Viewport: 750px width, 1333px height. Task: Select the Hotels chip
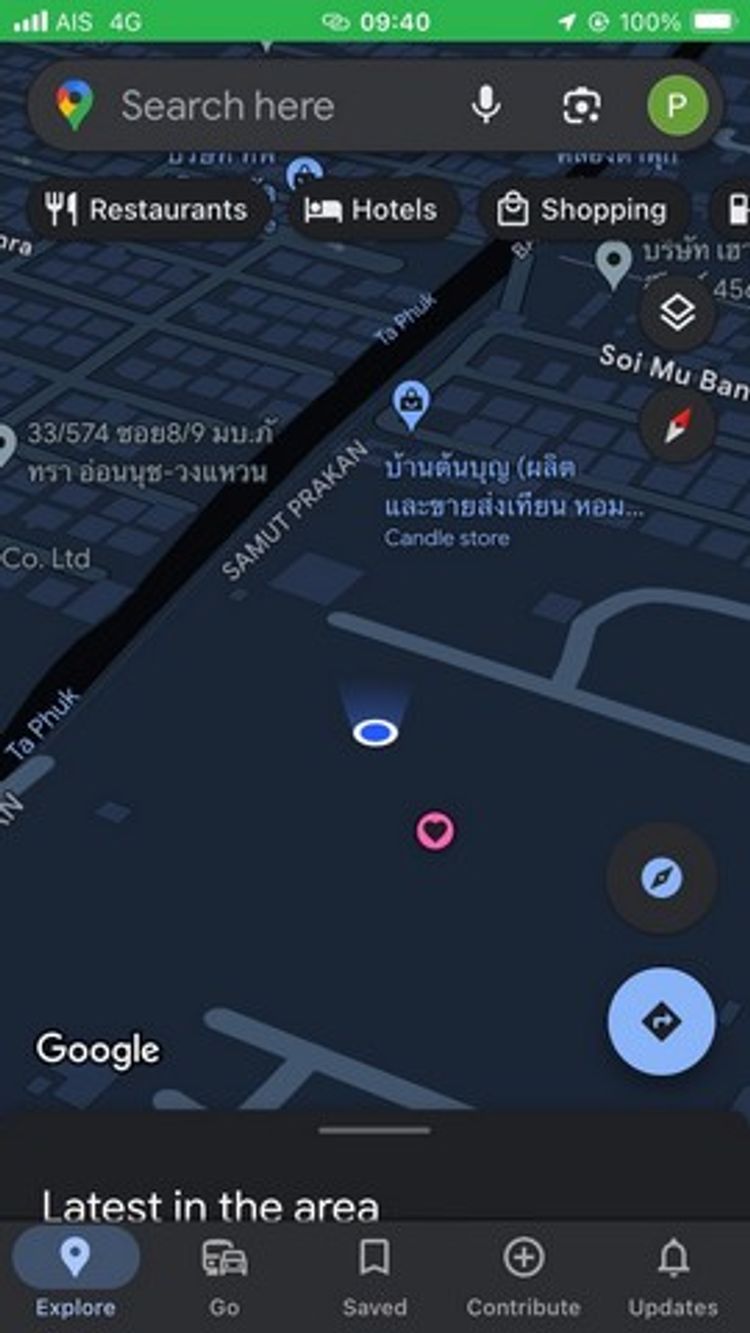(x=374, y=210)
